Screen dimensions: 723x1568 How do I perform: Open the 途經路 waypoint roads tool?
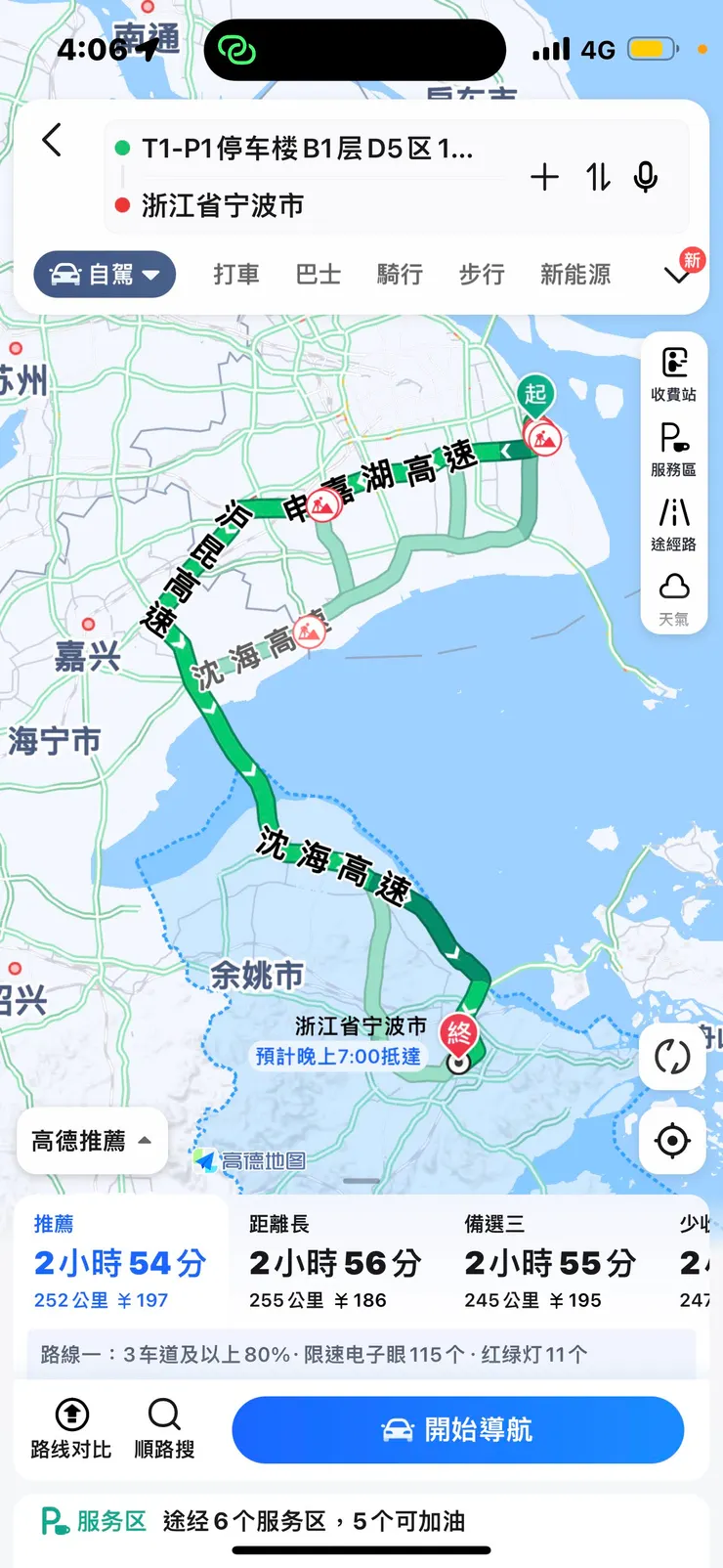(x=673, y=518)
